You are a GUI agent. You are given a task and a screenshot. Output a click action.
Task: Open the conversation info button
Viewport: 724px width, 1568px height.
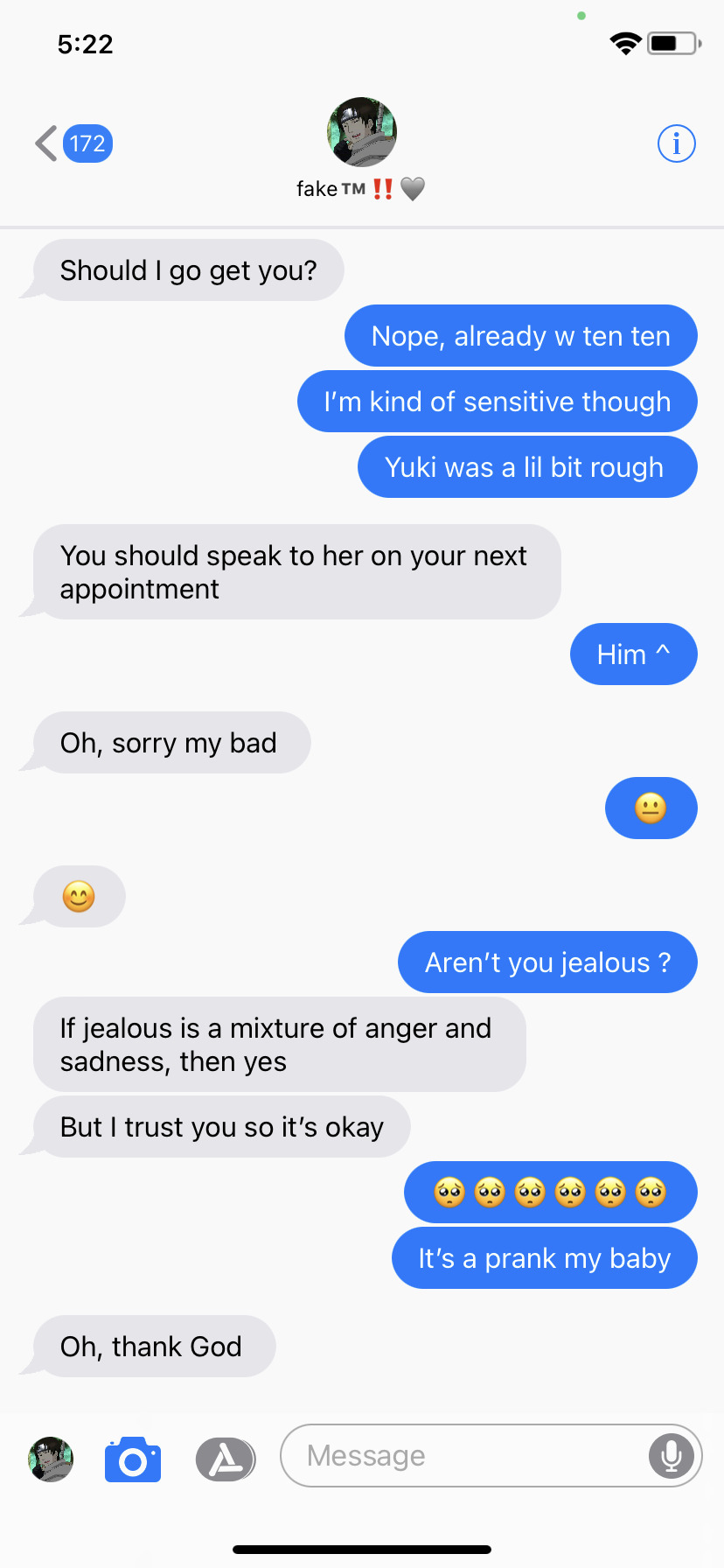[676, 143]
